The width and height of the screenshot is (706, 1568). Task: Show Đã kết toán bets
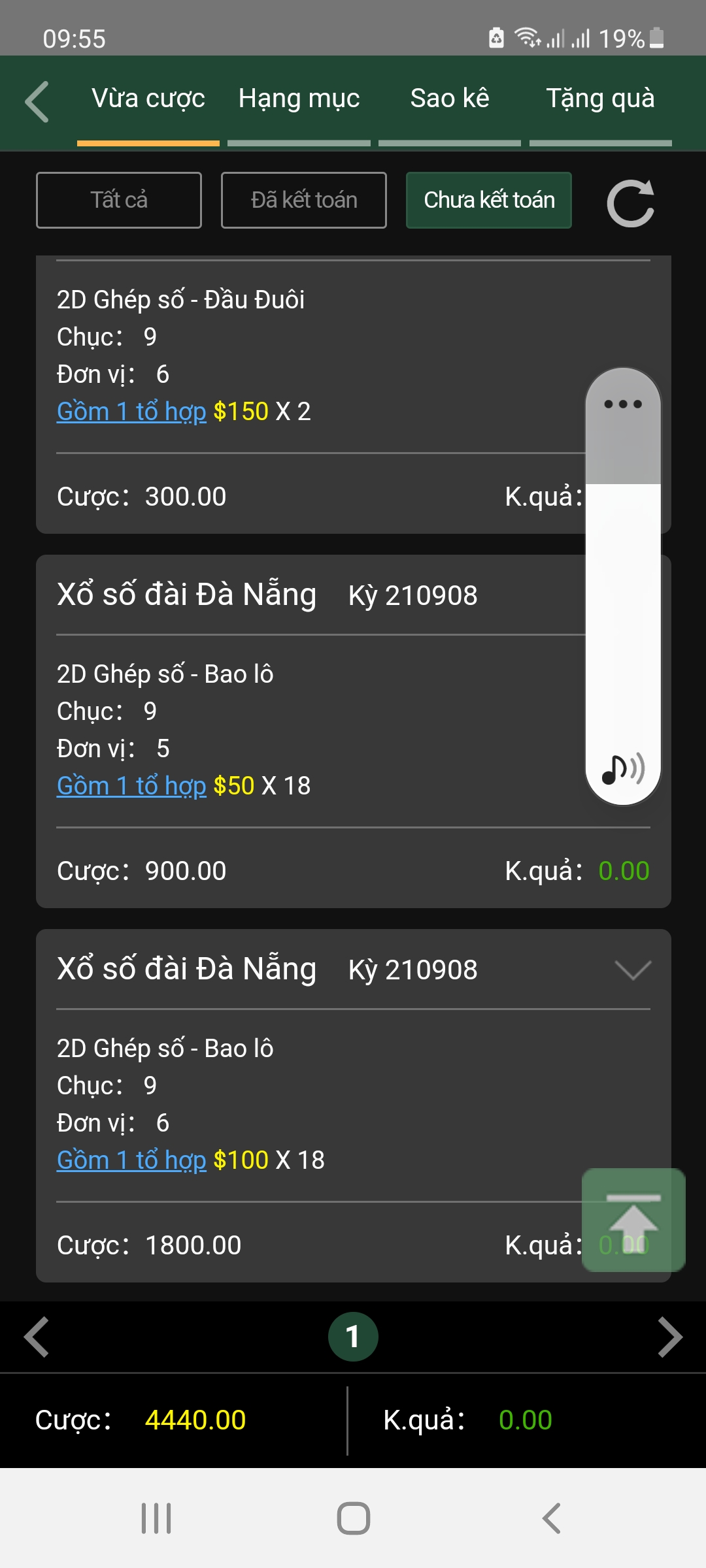[304, 200]
